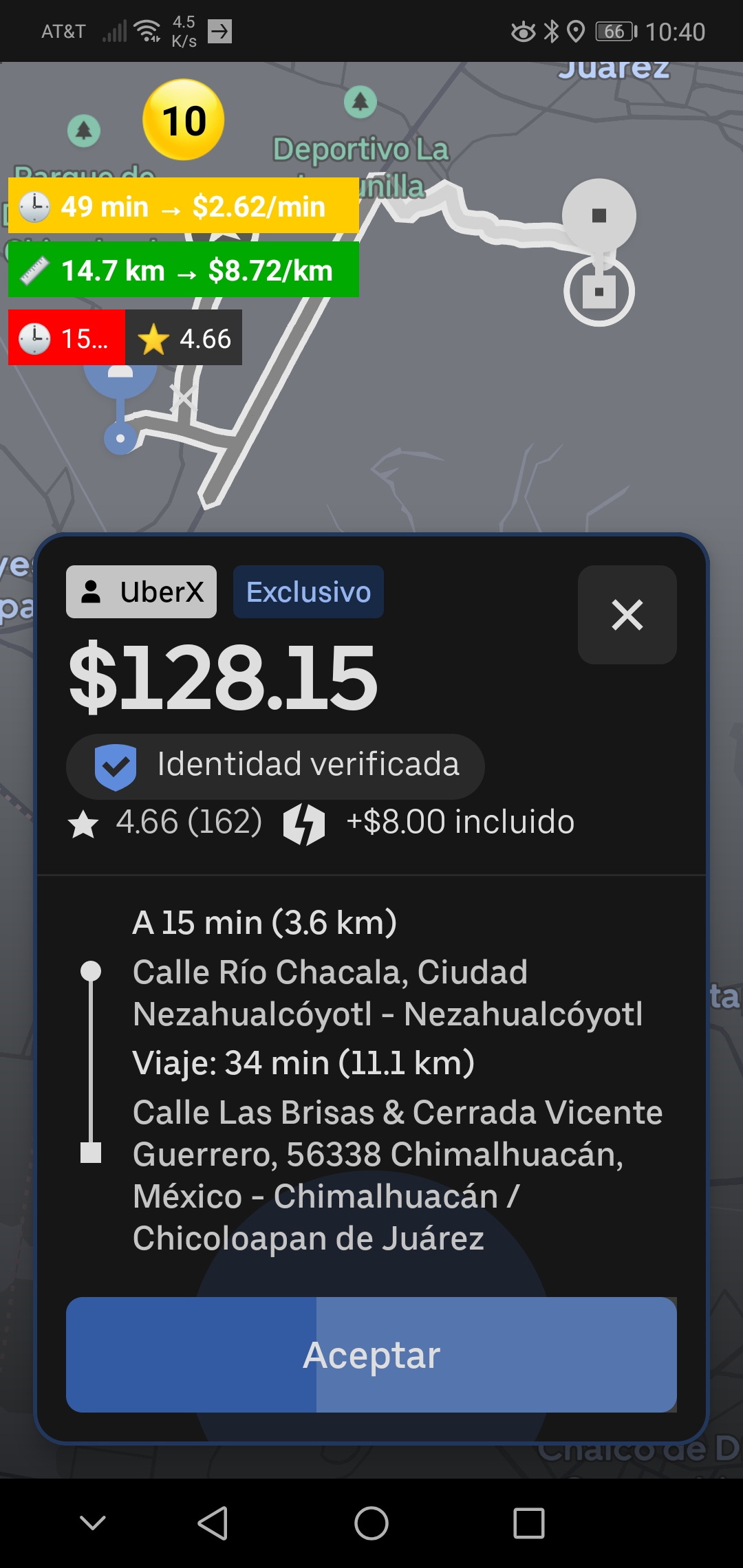Accept the trip with Aceptar
743x1568 pixels.
click(371, 1355)
